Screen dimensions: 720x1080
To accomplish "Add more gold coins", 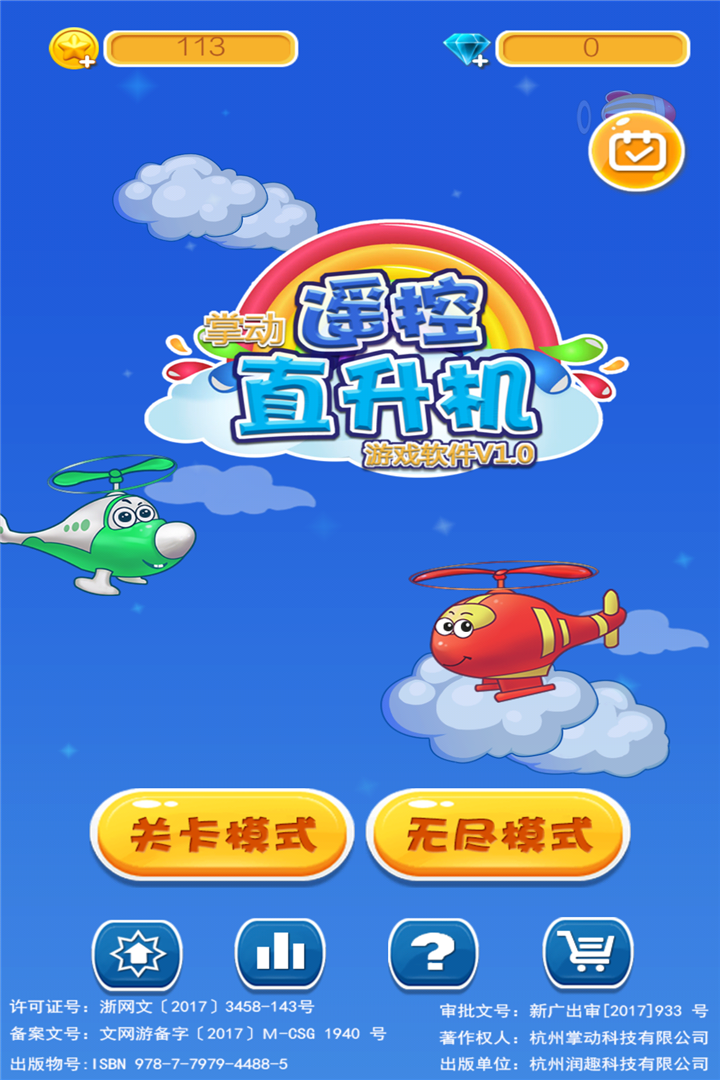I will click(x=76, y=49).
